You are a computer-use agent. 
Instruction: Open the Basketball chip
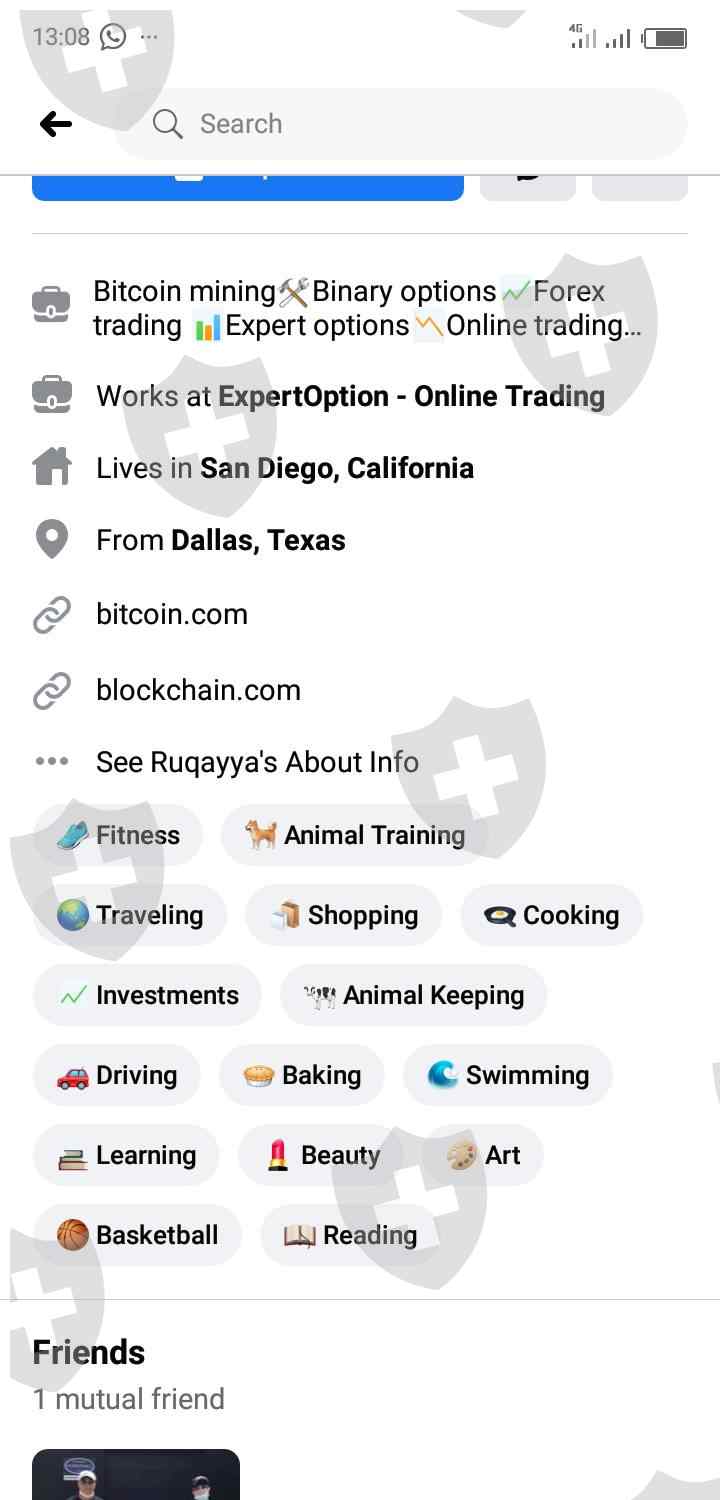(138, 1235)
